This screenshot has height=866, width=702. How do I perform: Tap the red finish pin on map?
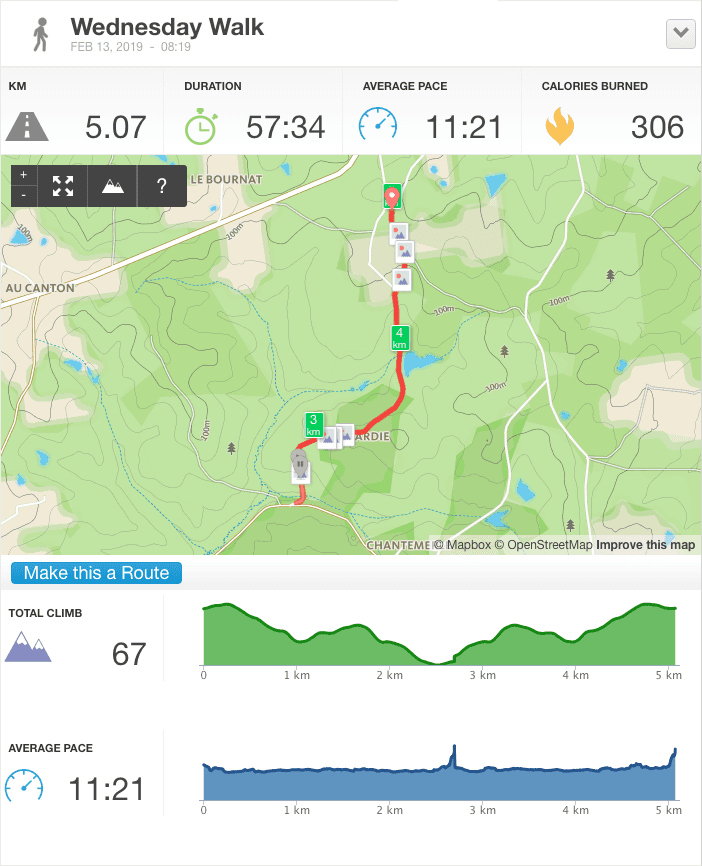(392, 195)
